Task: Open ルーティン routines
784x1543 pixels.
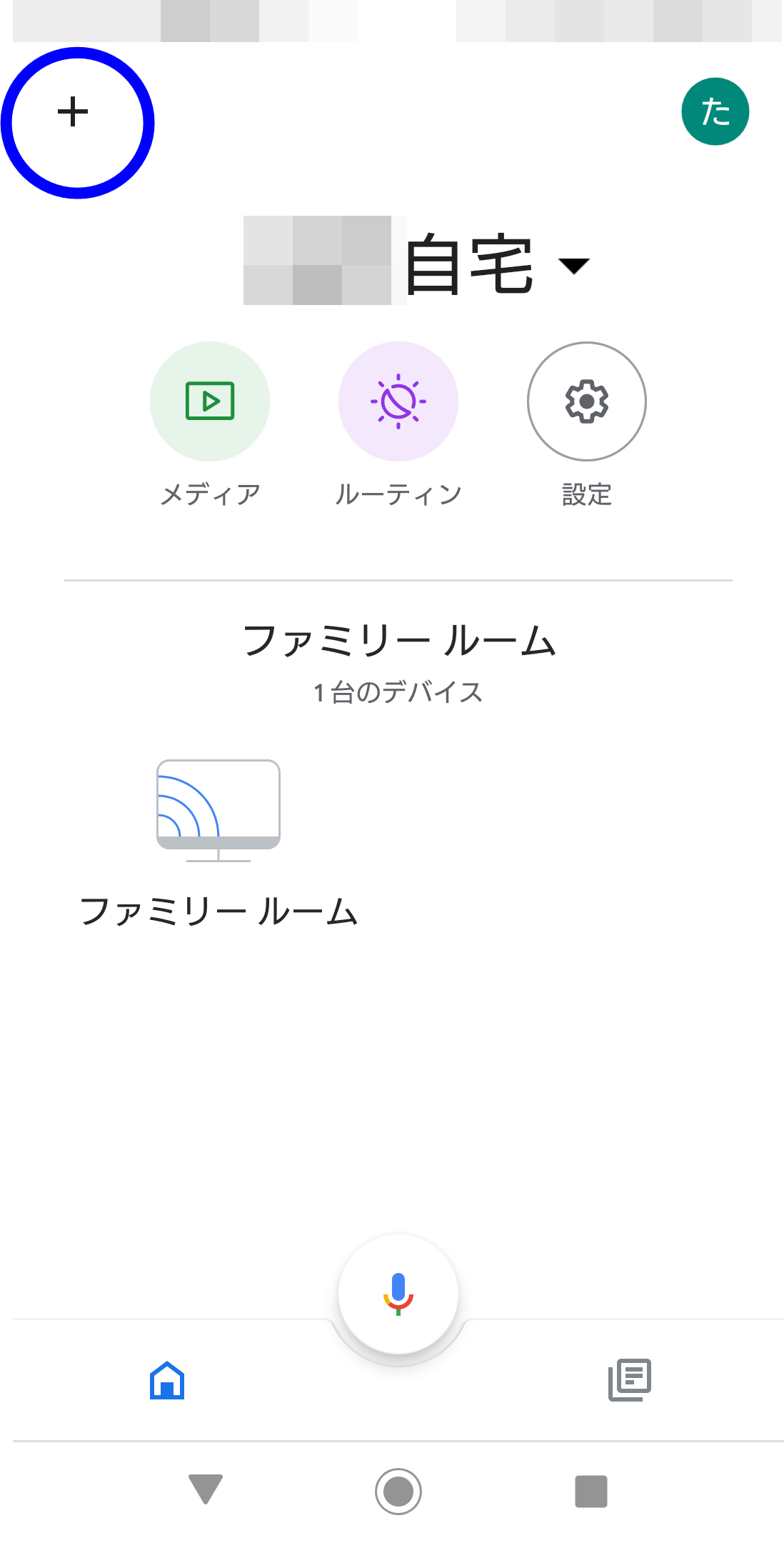Action: (398, 401)
